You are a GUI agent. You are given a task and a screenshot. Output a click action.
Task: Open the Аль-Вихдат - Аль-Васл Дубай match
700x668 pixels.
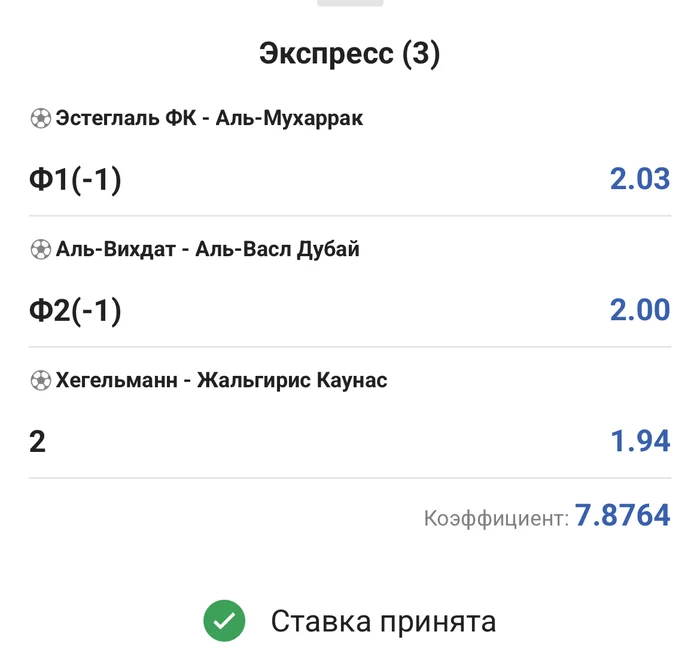pos(207,249)
